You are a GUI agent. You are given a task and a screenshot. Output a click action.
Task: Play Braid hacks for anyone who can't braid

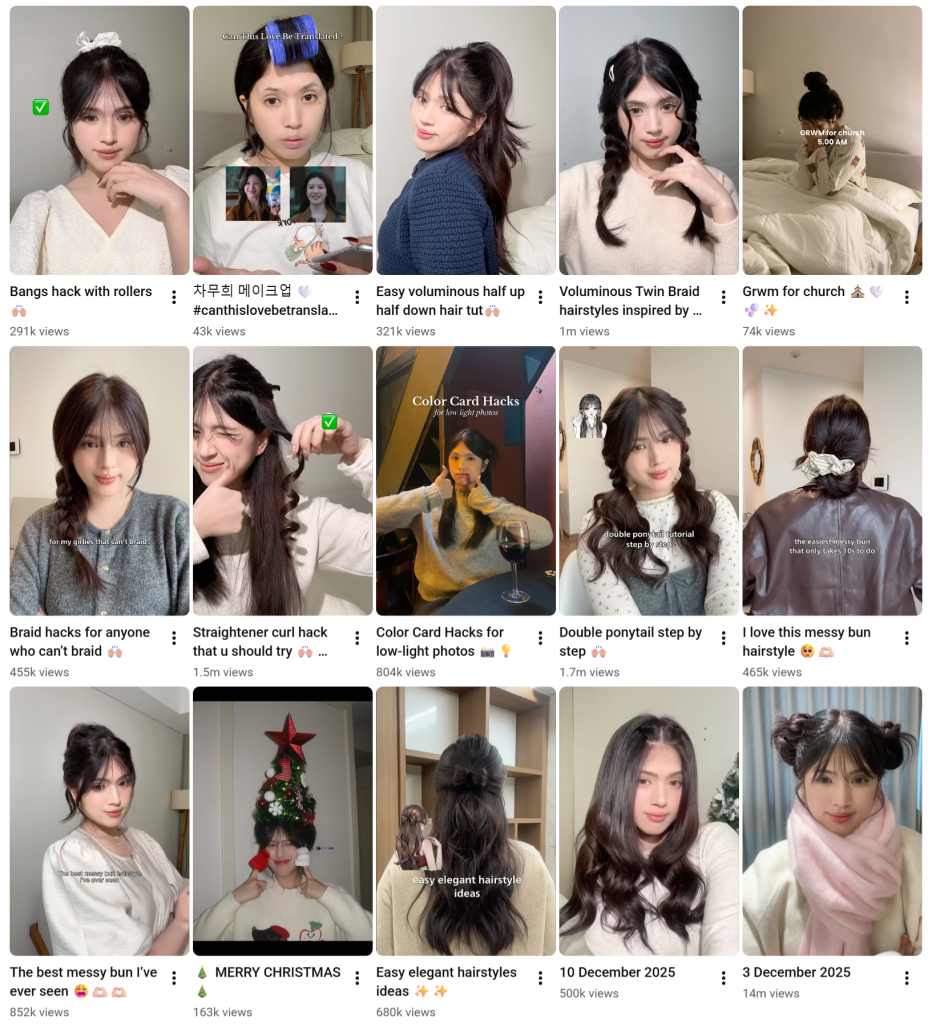pyautogui.click(x=99, y=480)
